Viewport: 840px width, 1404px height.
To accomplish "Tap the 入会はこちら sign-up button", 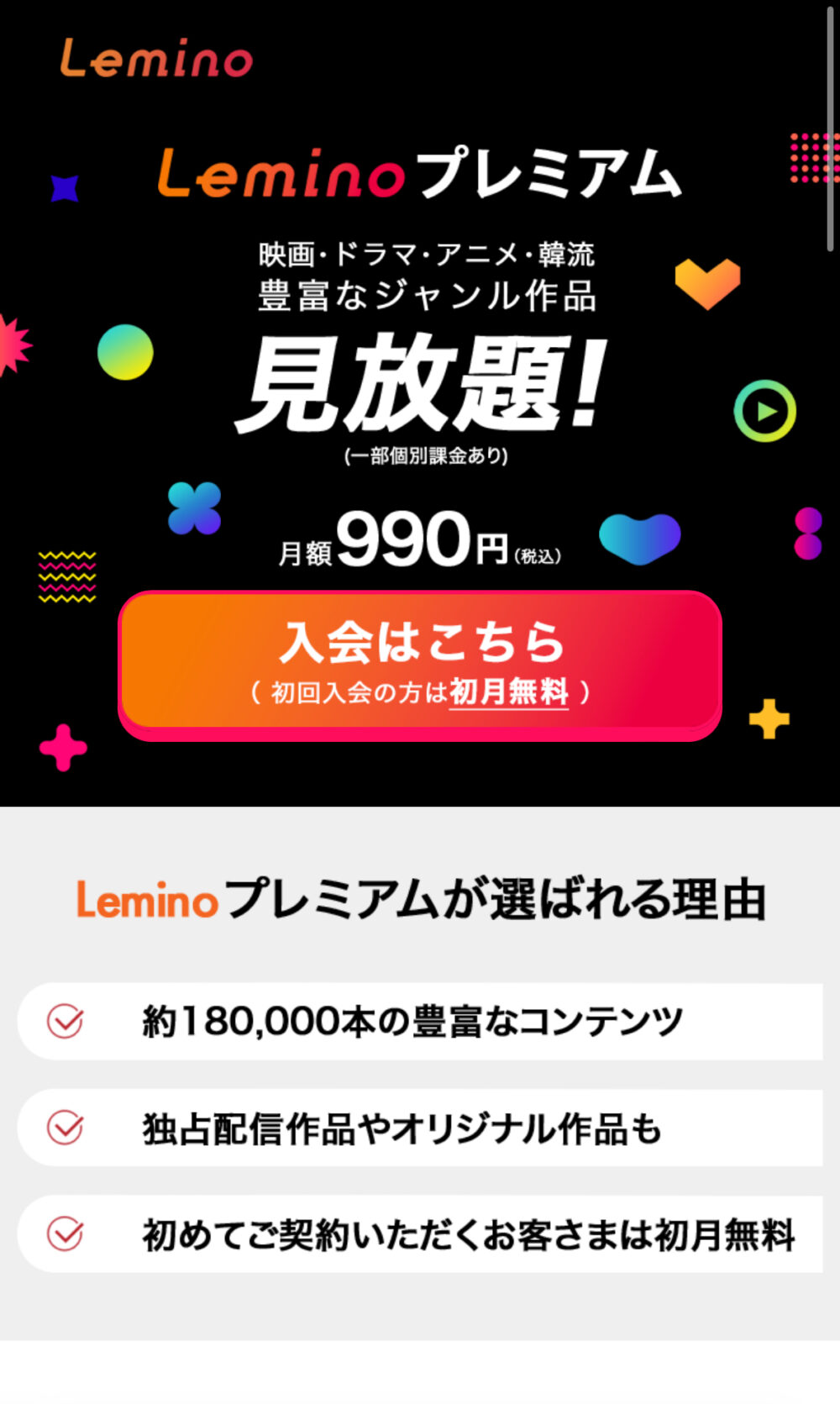I will [x=420, y=662].
